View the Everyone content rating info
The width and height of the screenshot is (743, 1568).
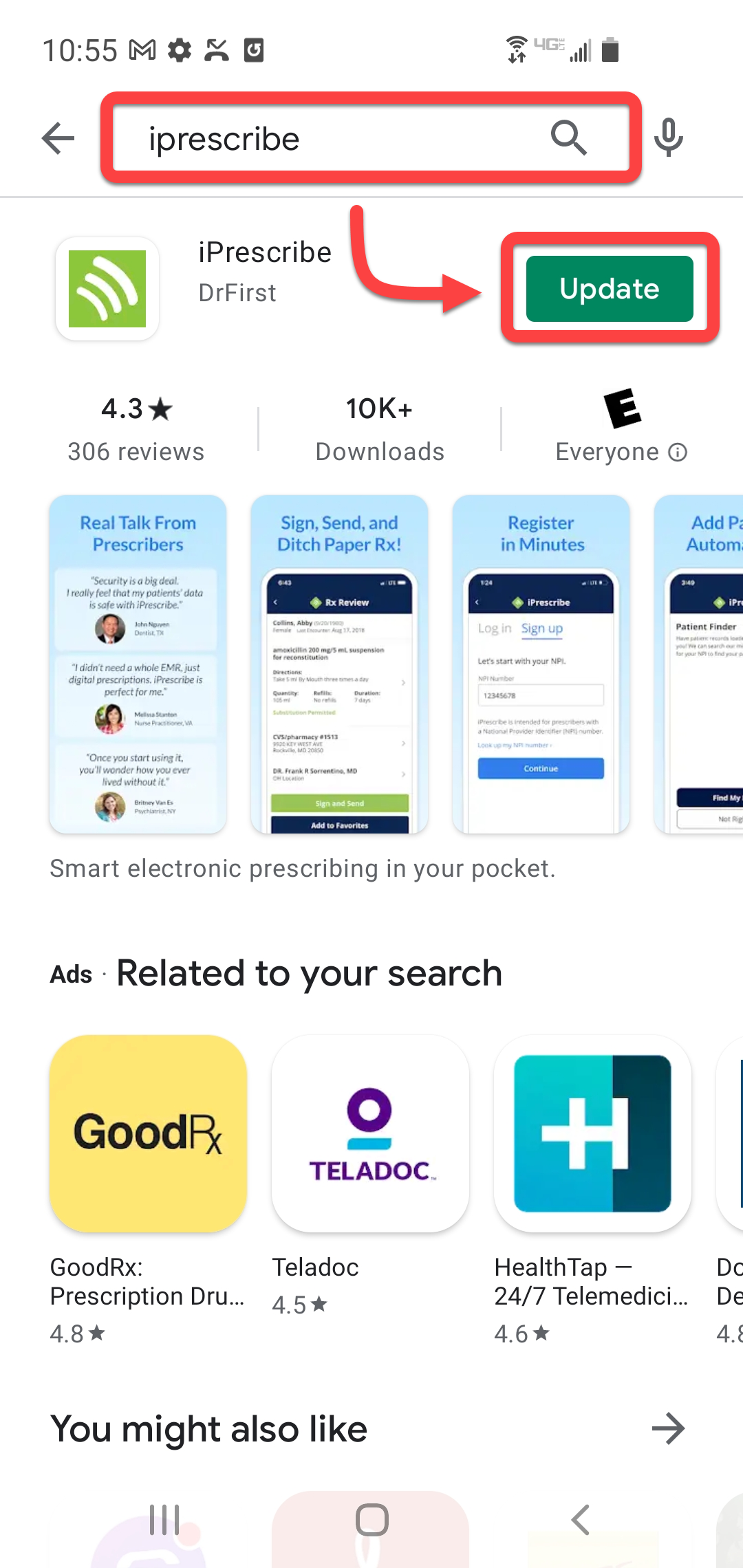678,453
